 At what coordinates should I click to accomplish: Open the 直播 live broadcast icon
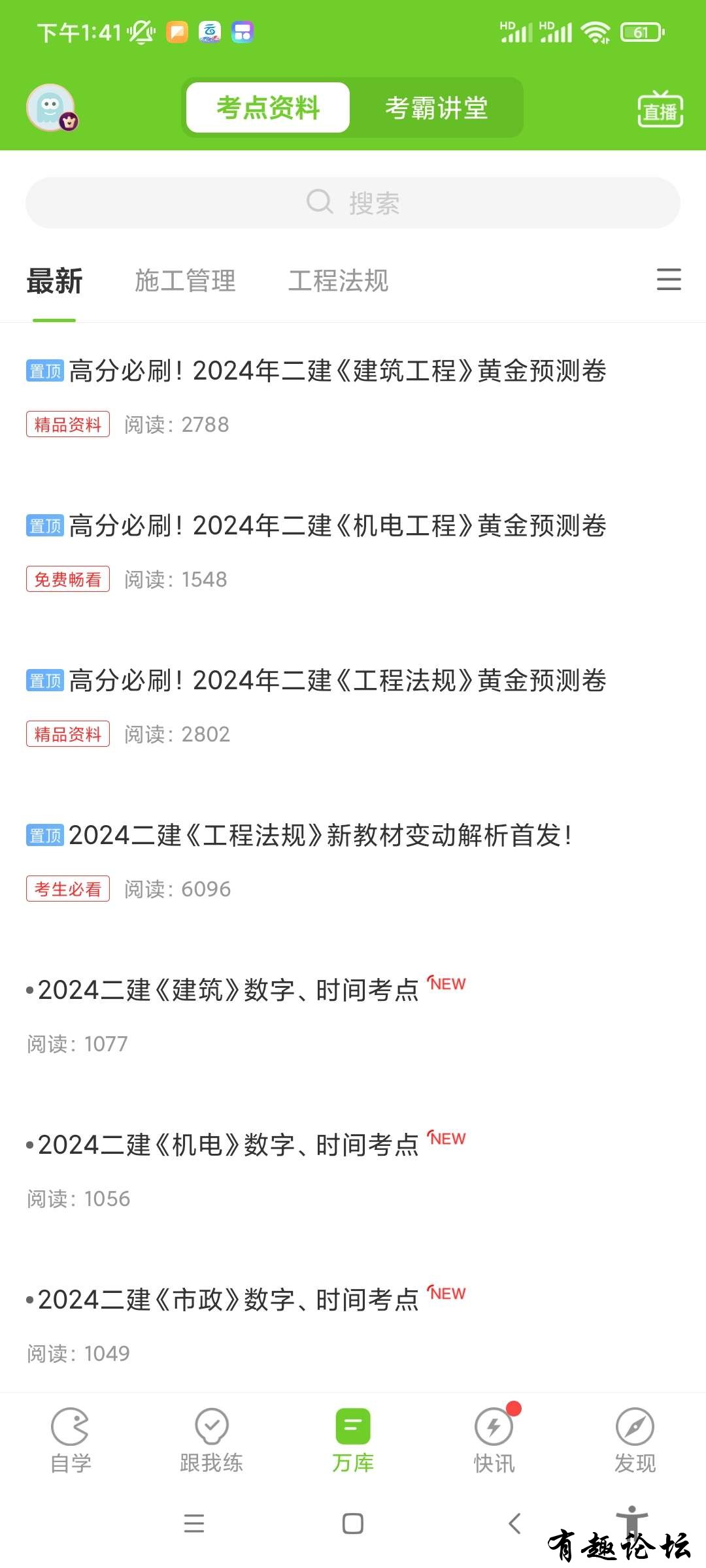[660, 109]
